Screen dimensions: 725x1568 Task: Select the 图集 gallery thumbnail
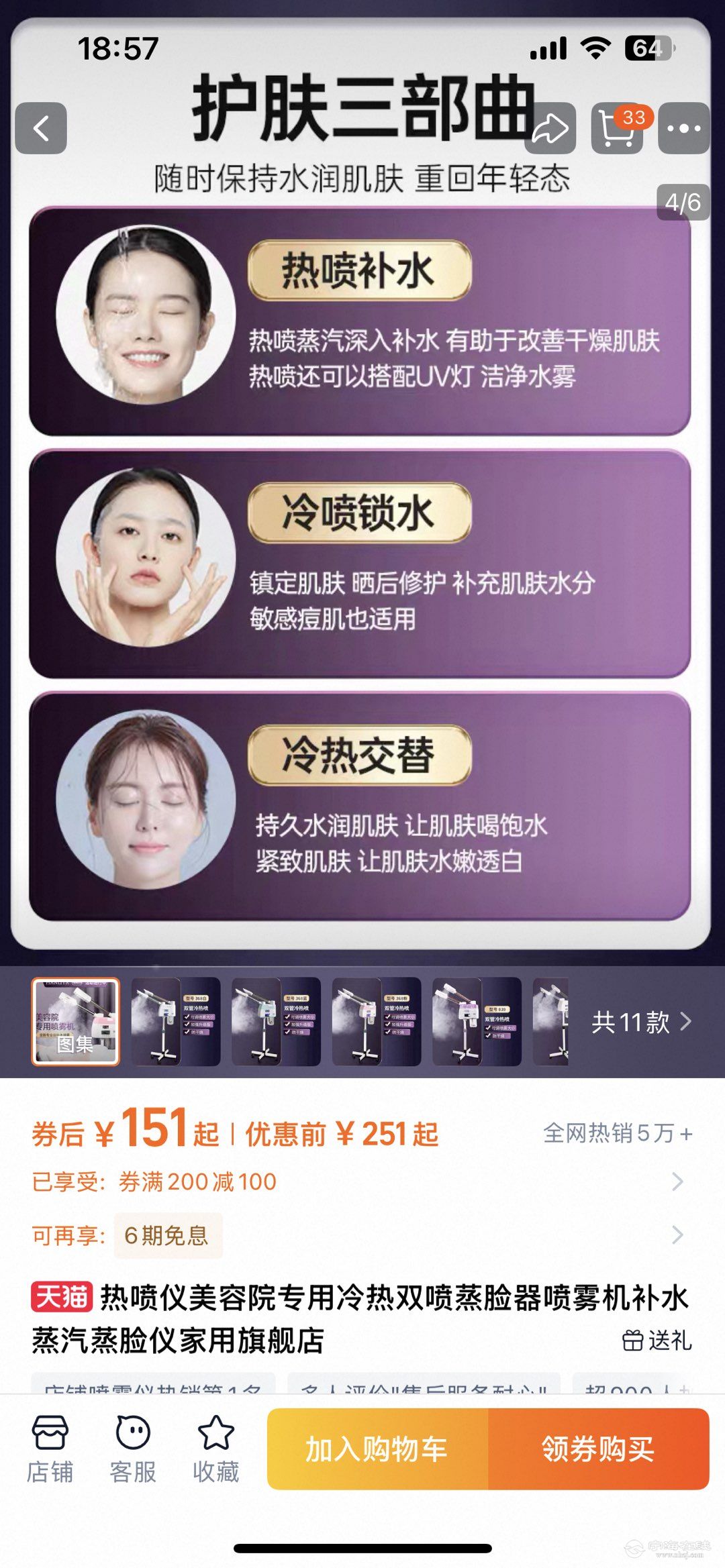[x=76, y=1021]
